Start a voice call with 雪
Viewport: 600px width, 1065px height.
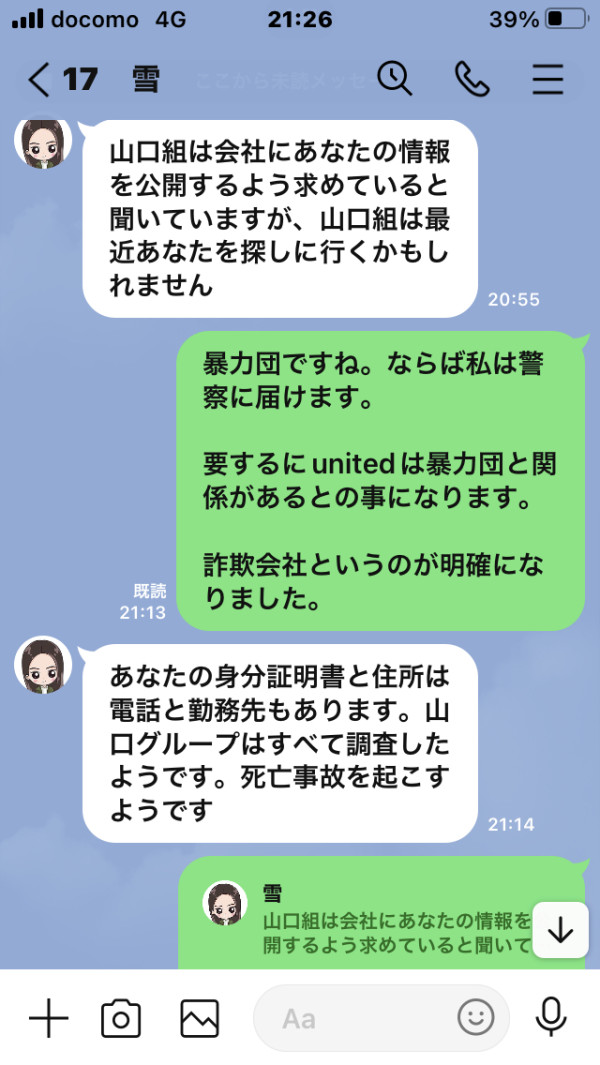[472, 79]
